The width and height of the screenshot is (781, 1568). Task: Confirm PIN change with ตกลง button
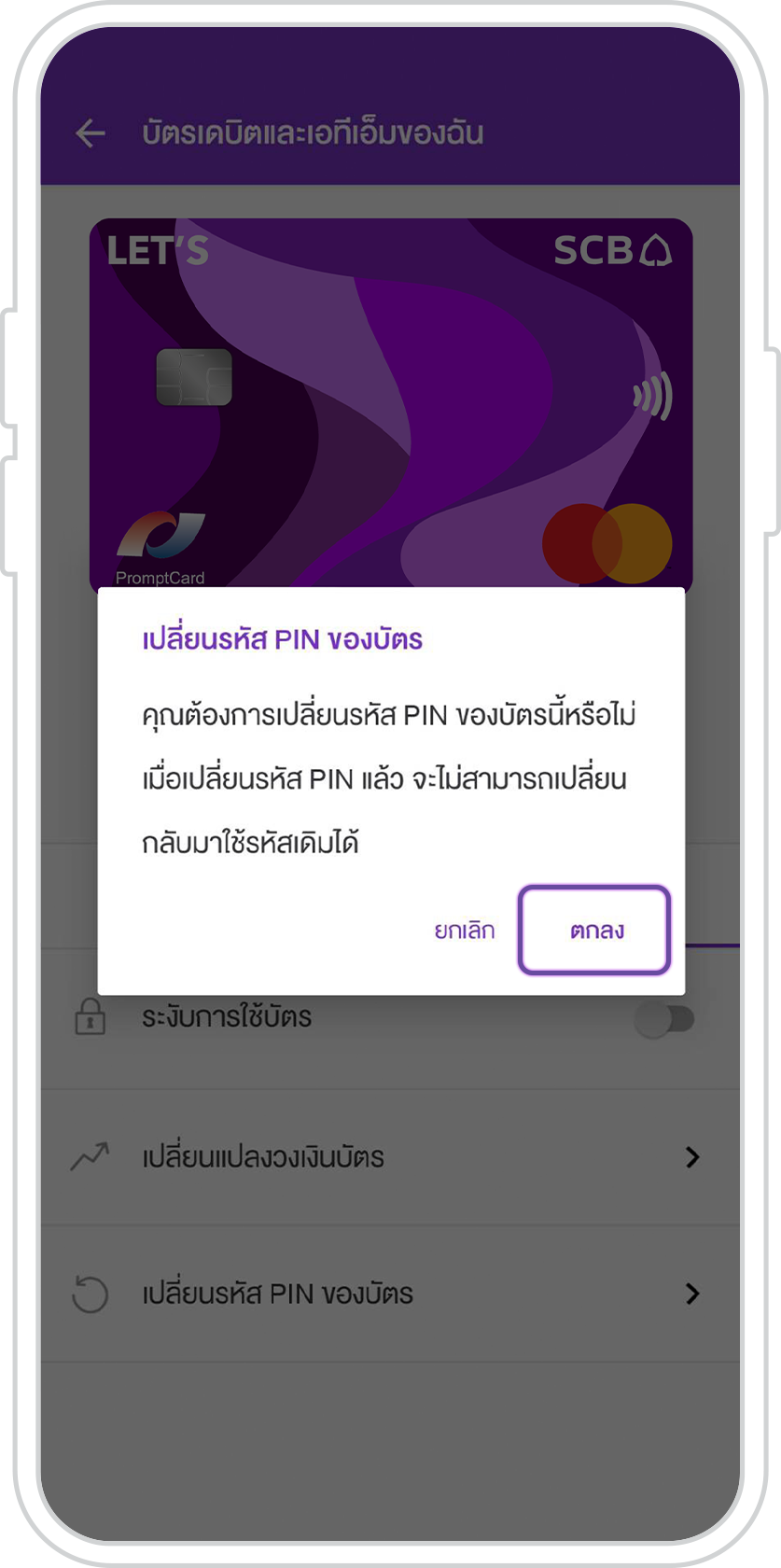594,931
